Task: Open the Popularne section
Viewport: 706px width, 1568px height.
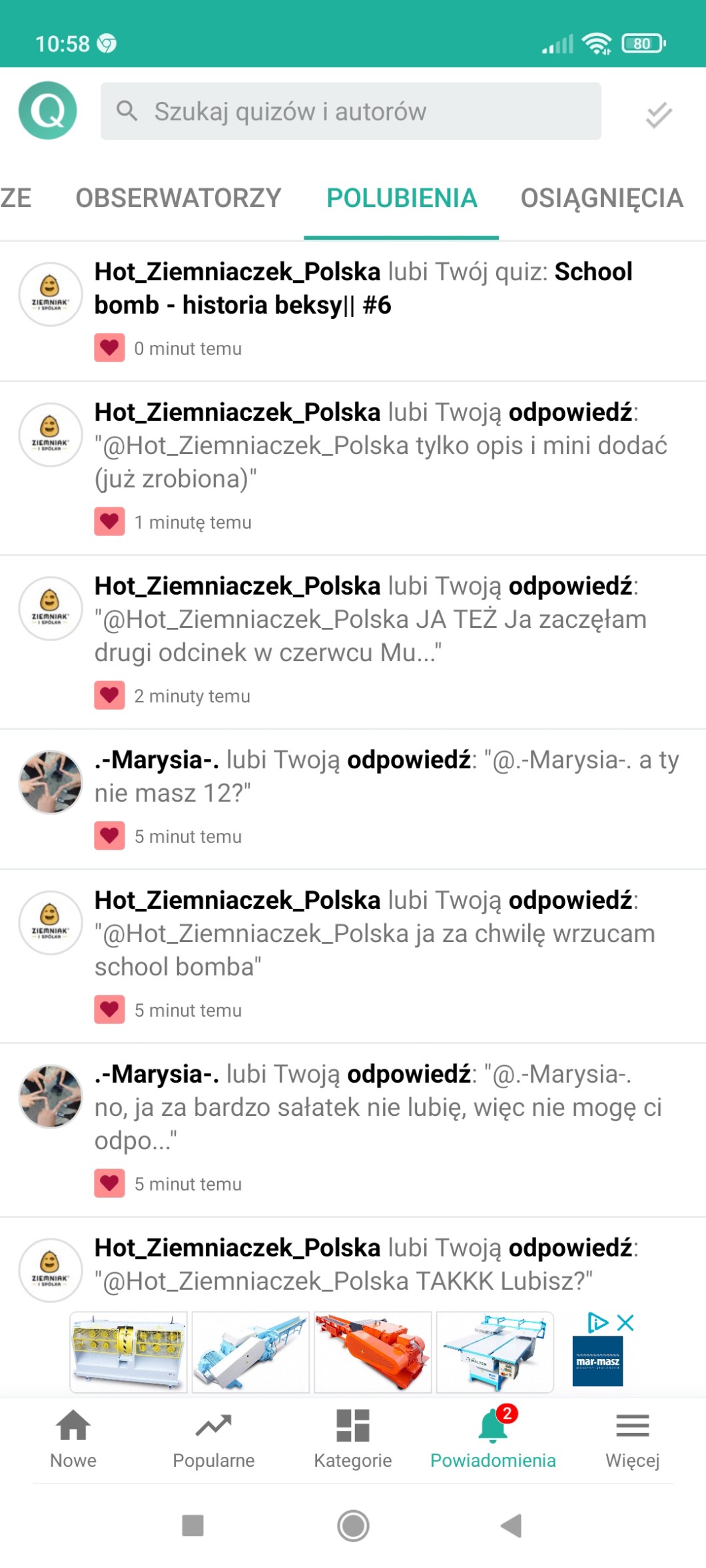Action: pos(213,1438)
